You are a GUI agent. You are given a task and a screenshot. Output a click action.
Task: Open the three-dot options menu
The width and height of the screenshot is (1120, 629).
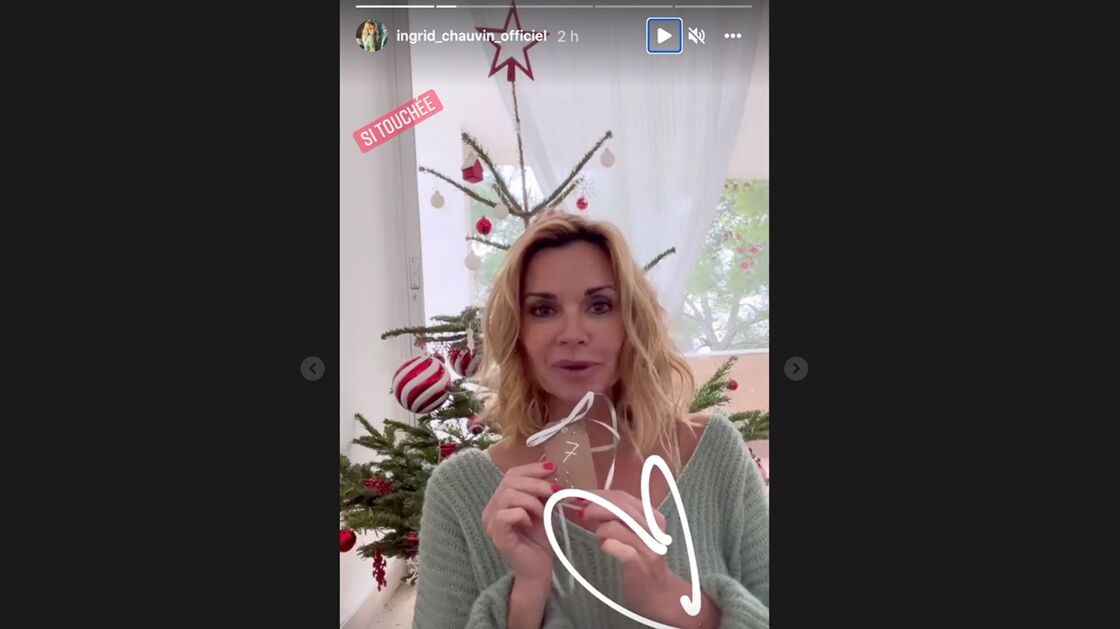[x=733, y=36]
